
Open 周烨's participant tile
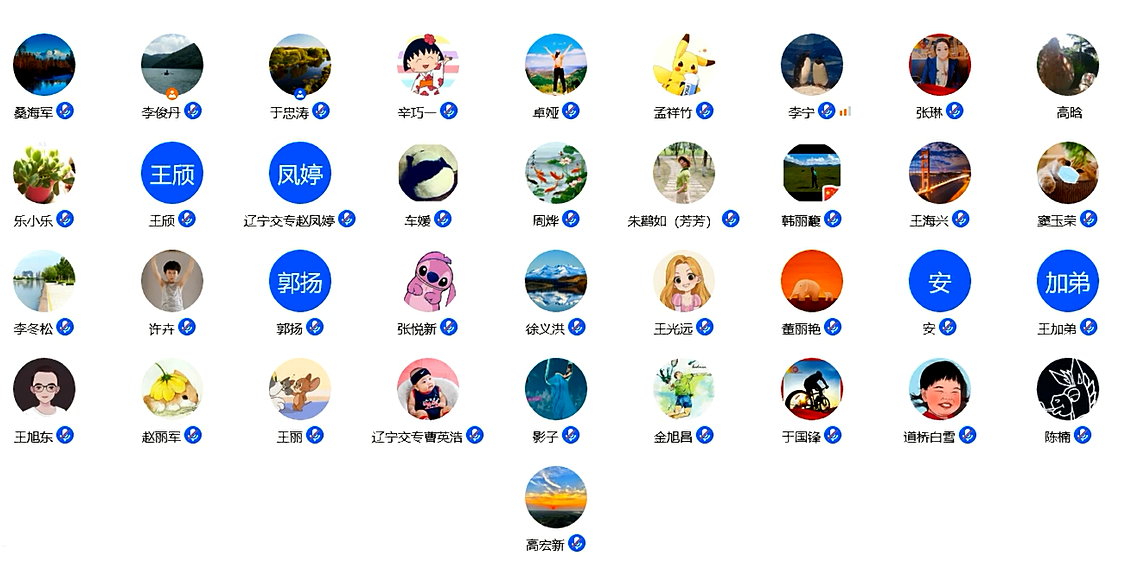[x=556, y=173]
